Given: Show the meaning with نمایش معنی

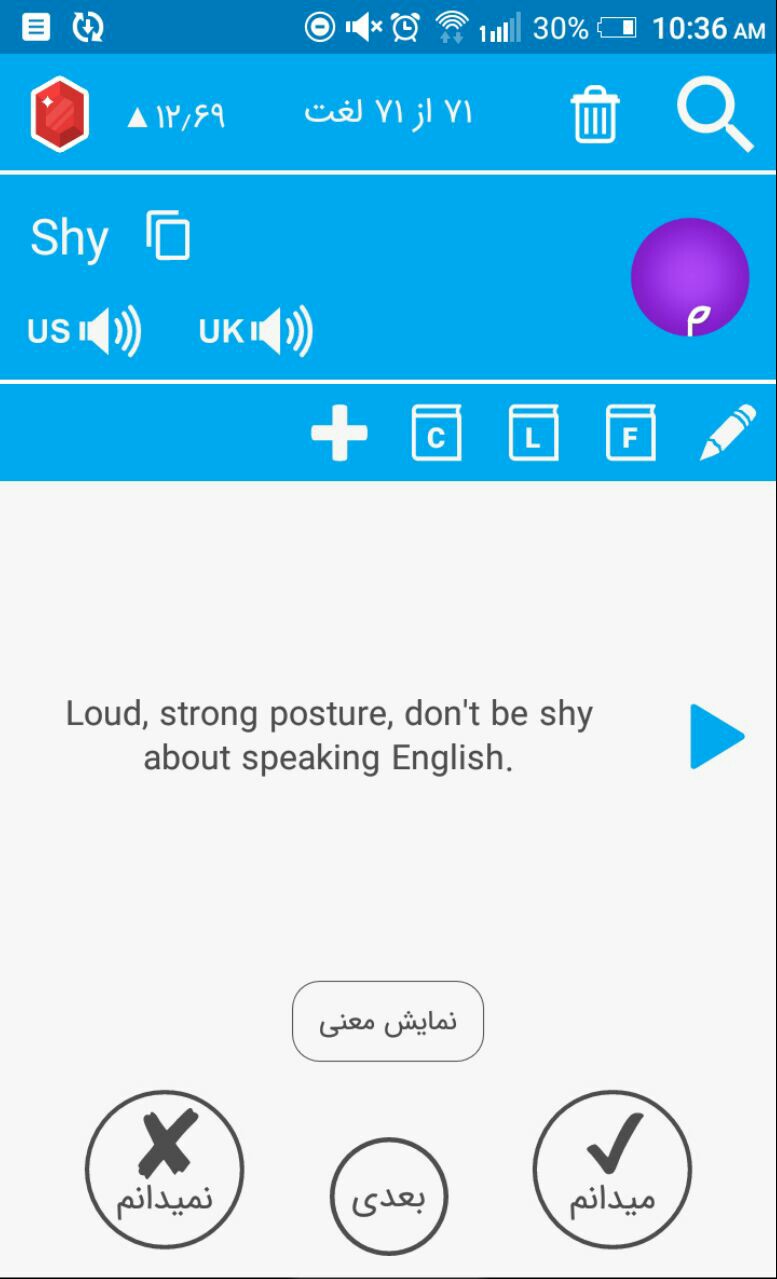Looking at the screenshot, I should (388, 1021).
